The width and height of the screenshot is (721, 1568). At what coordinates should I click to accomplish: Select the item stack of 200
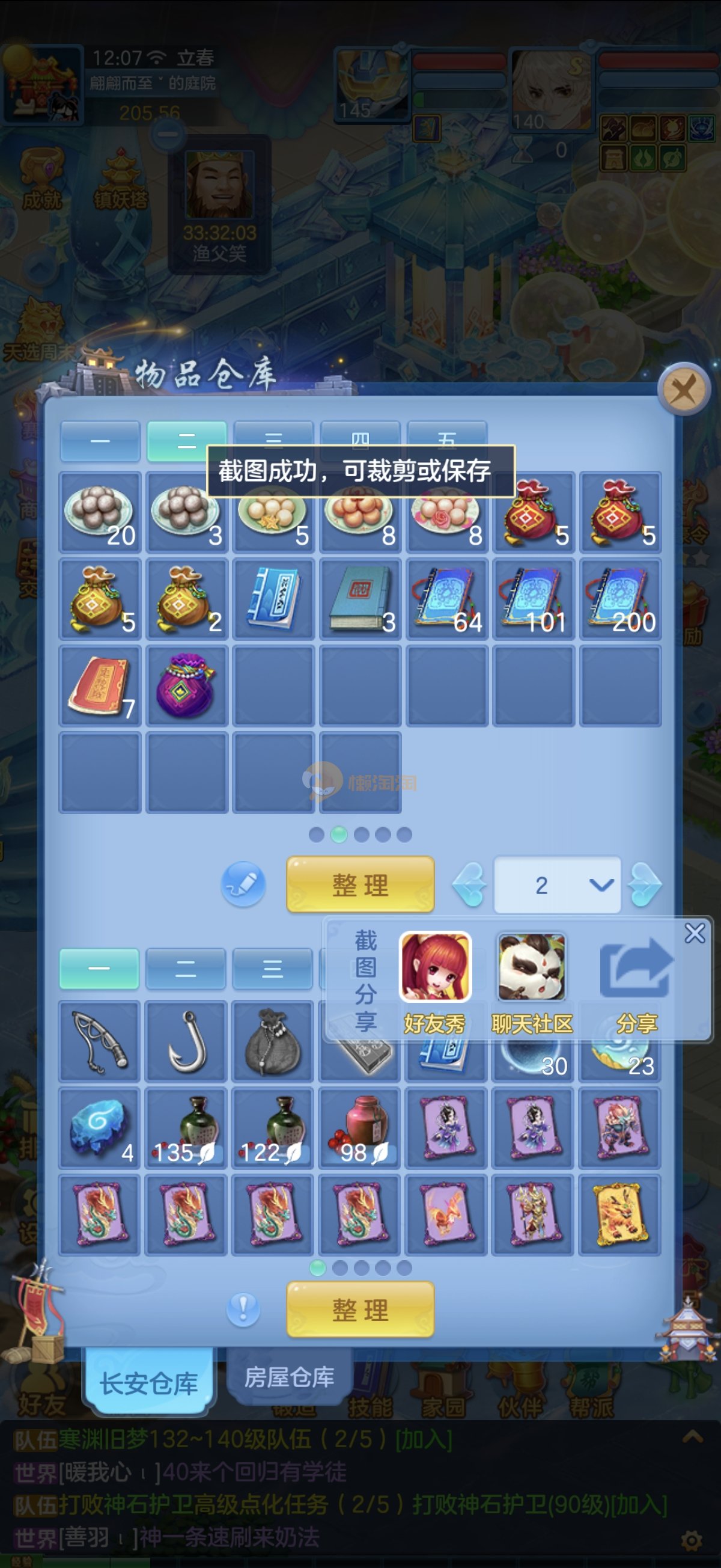coord(620,599)
